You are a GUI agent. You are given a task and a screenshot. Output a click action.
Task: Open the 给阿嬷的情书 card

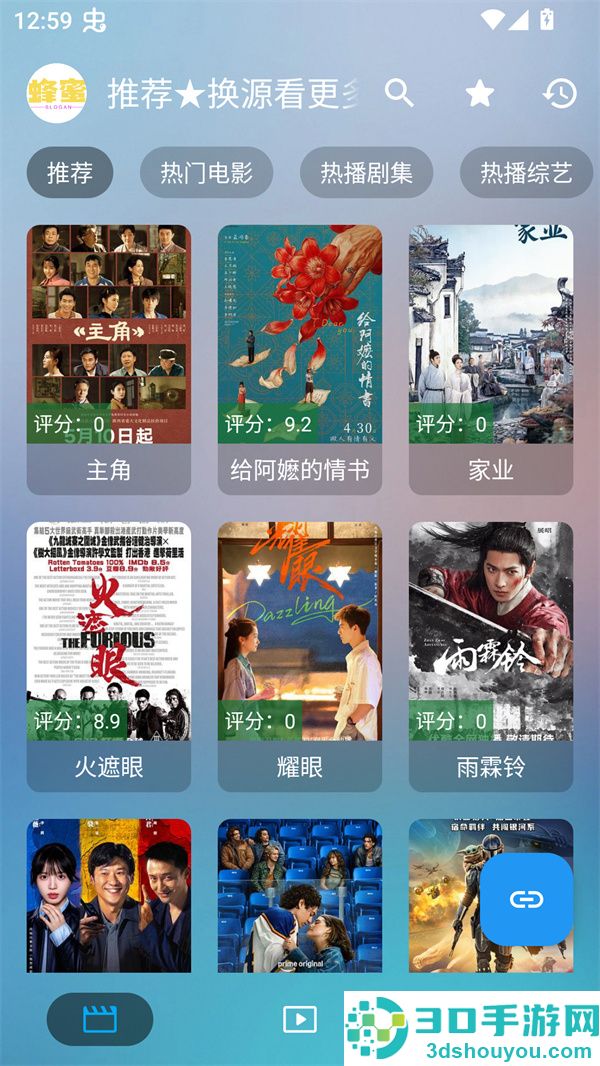tap(300, 360)
